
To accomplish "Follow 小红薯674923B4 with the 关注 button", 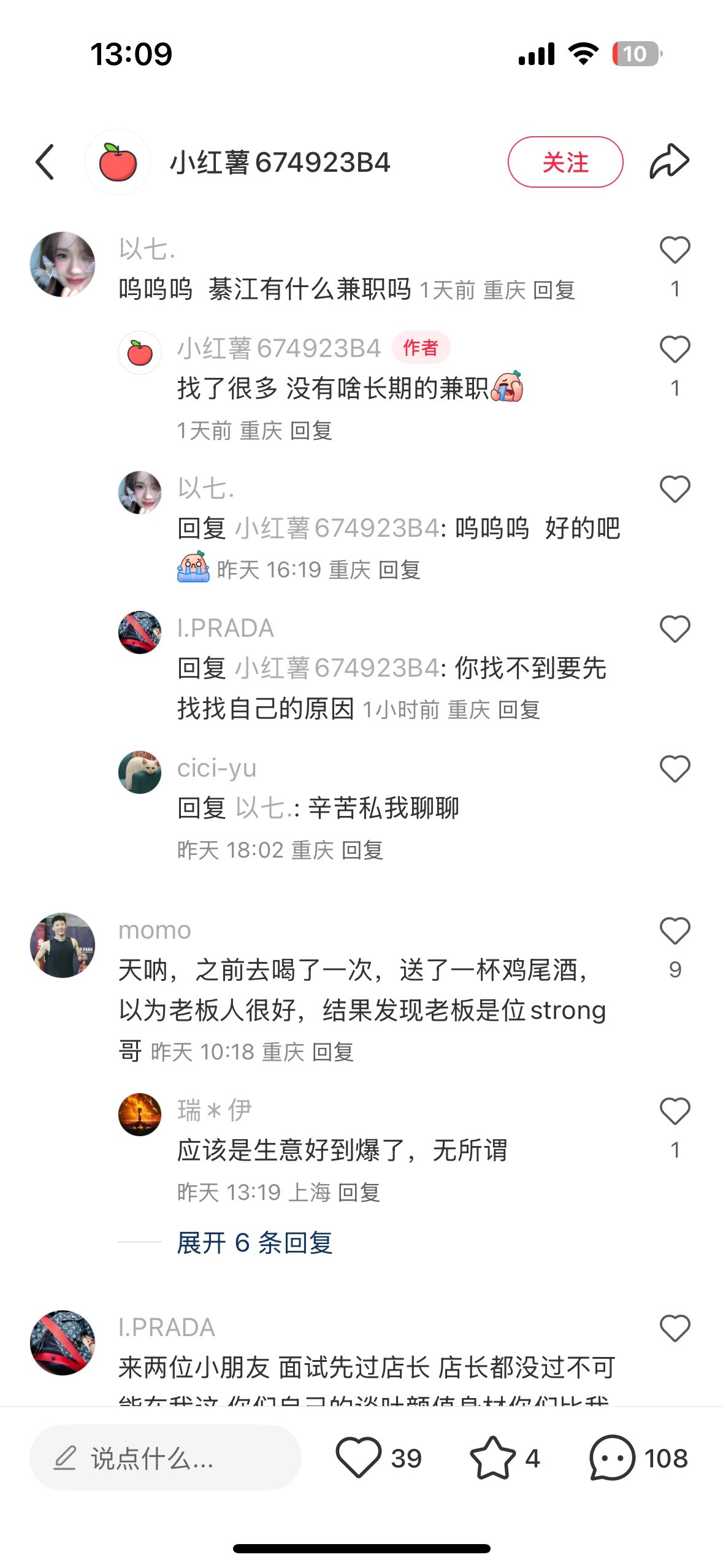I will 565,163.
